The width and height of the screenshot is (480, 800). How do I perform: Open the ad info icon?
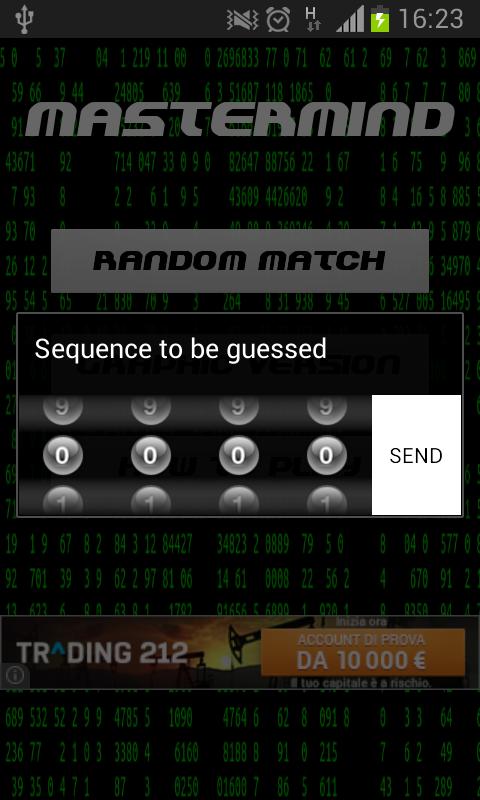coord(15,676)
